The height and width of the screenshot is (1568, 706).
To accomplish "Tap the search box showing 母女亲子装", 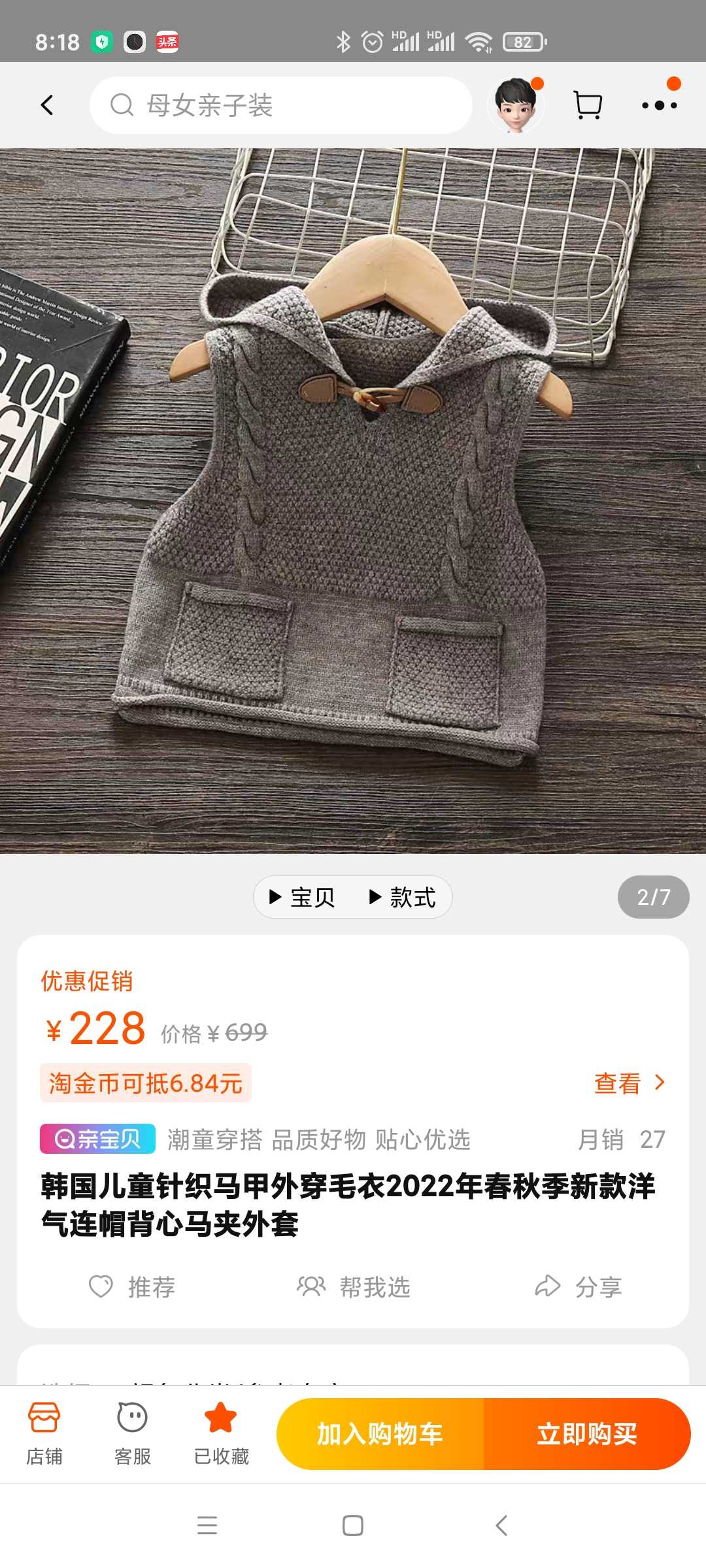I will pyautogui.click(x=281, y=105).
